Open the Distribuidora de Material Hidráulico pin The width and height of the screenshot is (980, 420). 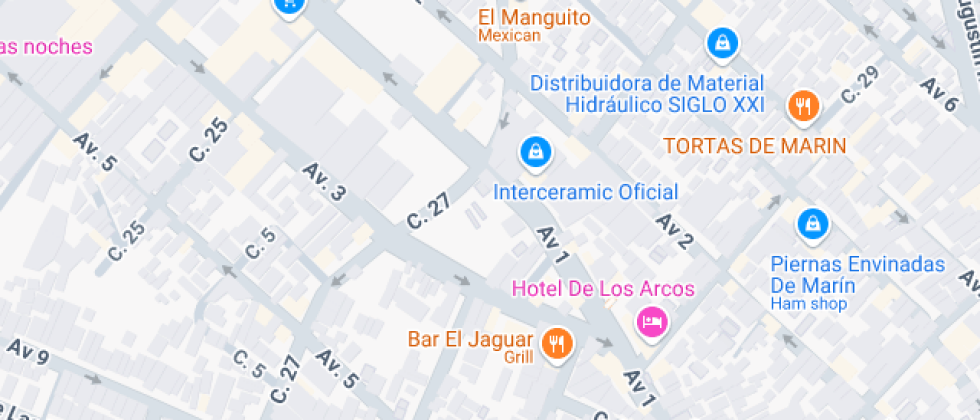tap(721, 43)
